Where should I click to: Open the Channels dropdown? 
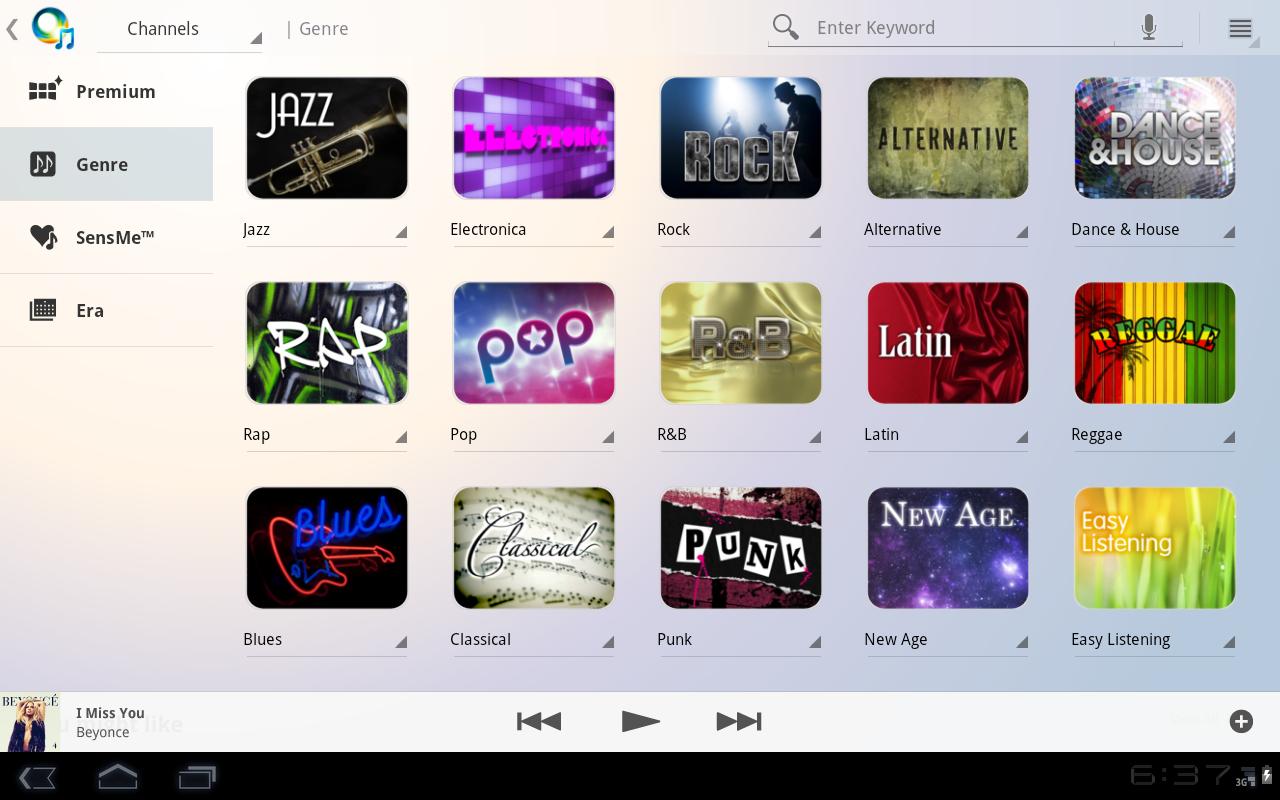tap(180, 29)
